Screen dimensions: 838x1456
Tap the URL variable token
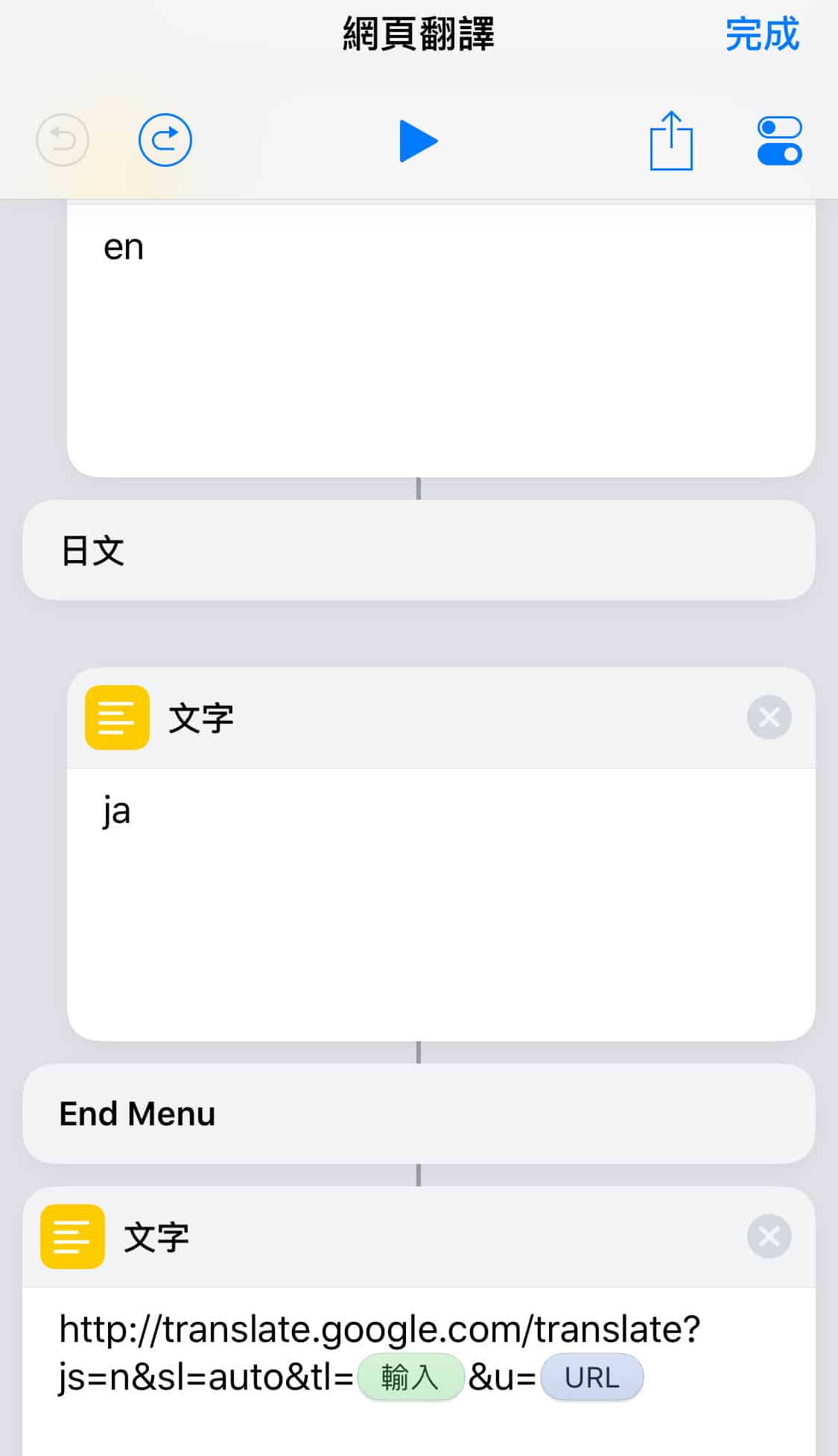[x=591, y=1377]
